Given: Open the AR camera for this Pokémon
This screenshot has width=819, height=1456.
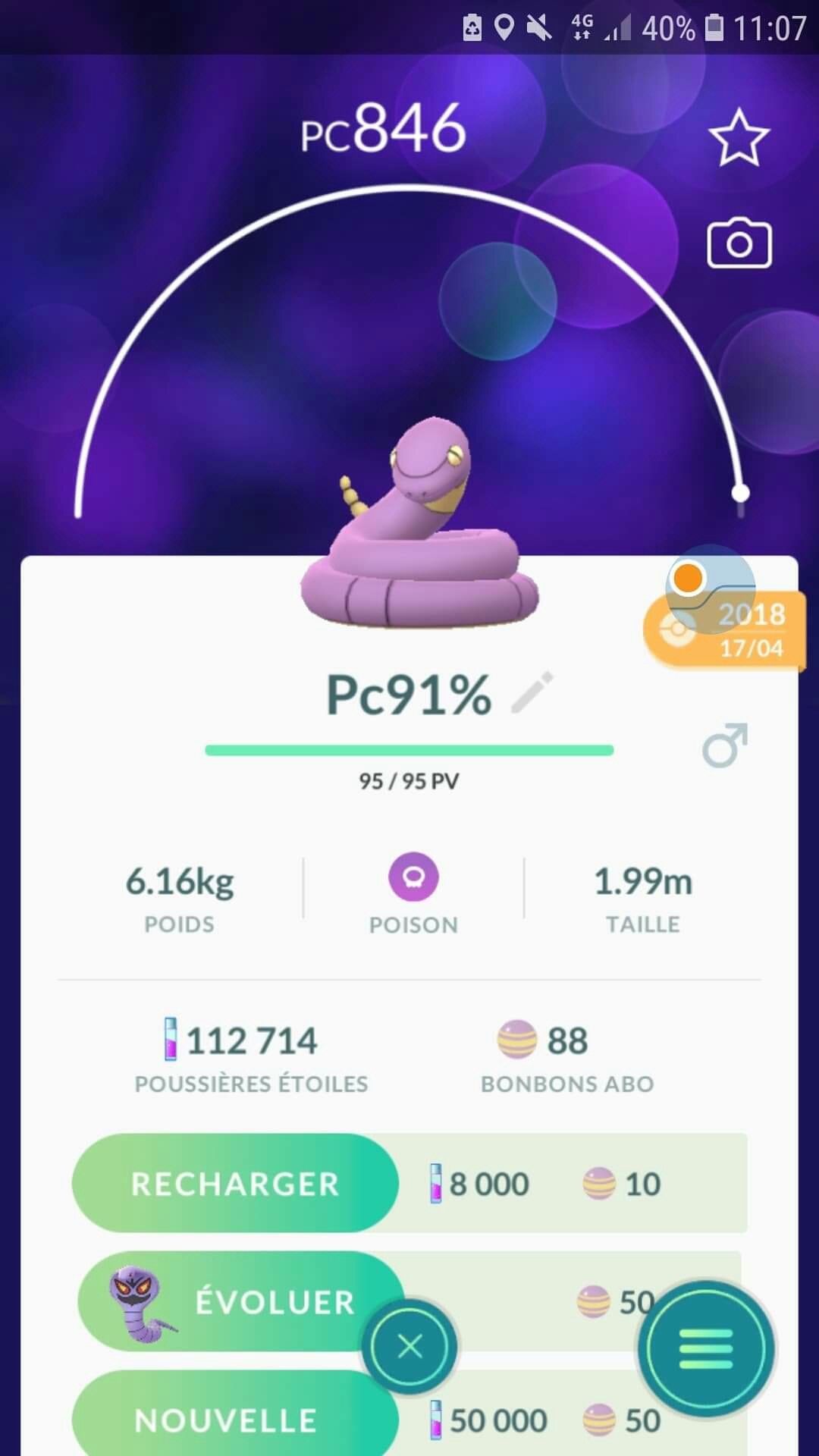Looking at the screenshot, I should (x=739, y=244).
